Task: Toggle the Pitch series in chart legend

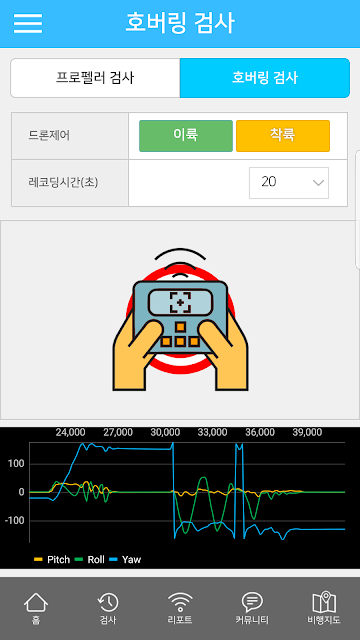Action: (x=52, y=559)
